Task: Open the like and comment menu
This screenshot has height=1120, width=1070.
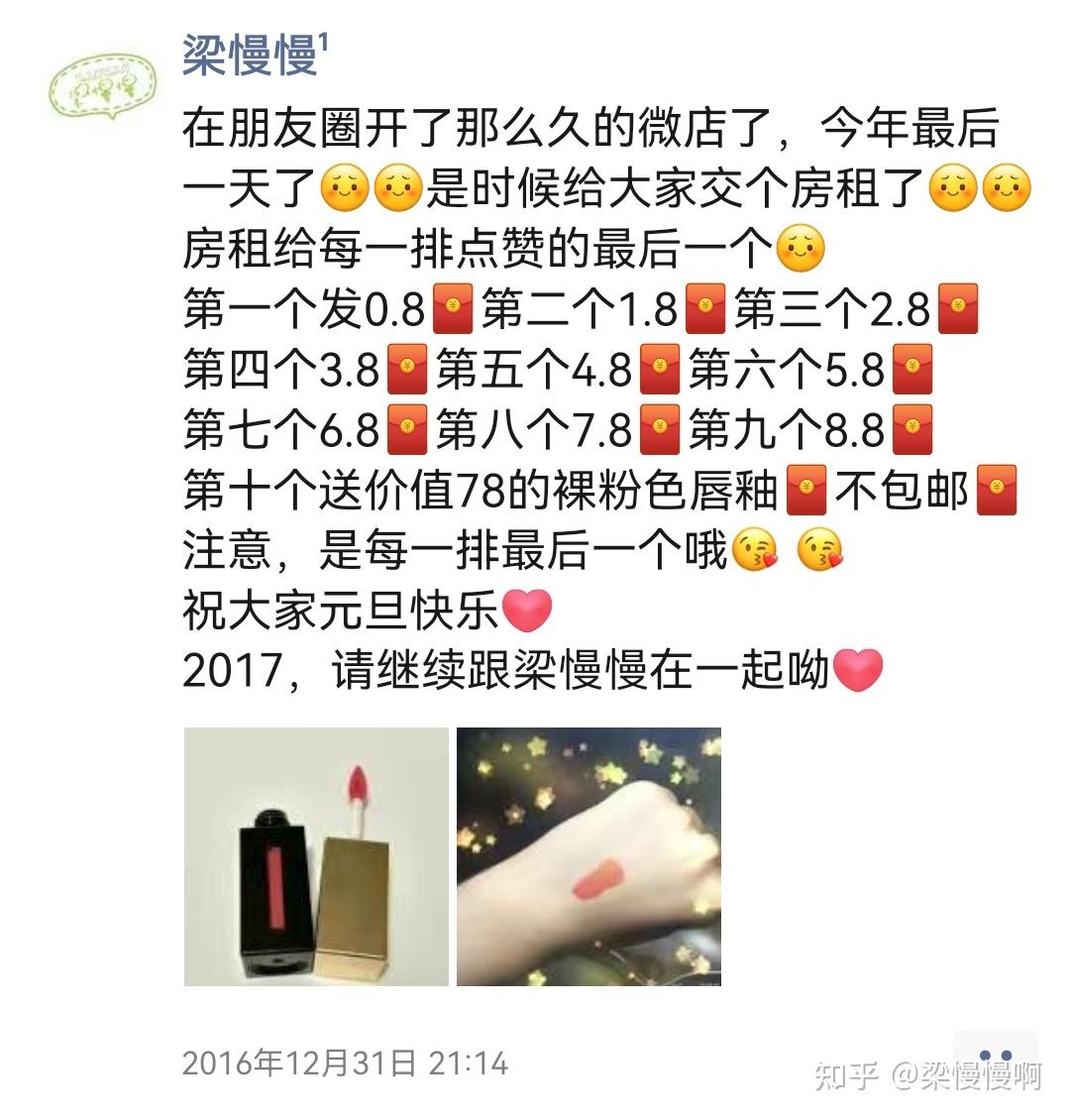Action: tap(995, 1059)
